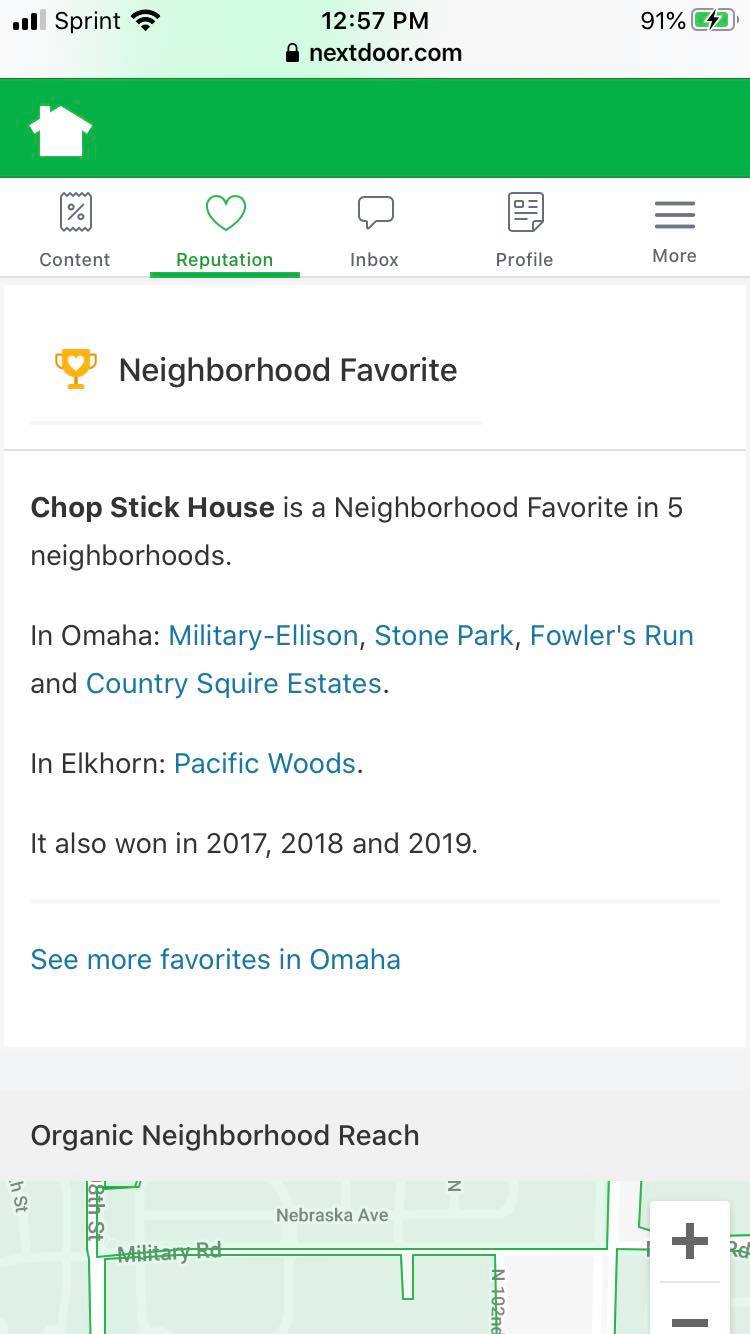The image size is (750, 1334).
Task: Select the Reputation tab
Action: [225, 230]
